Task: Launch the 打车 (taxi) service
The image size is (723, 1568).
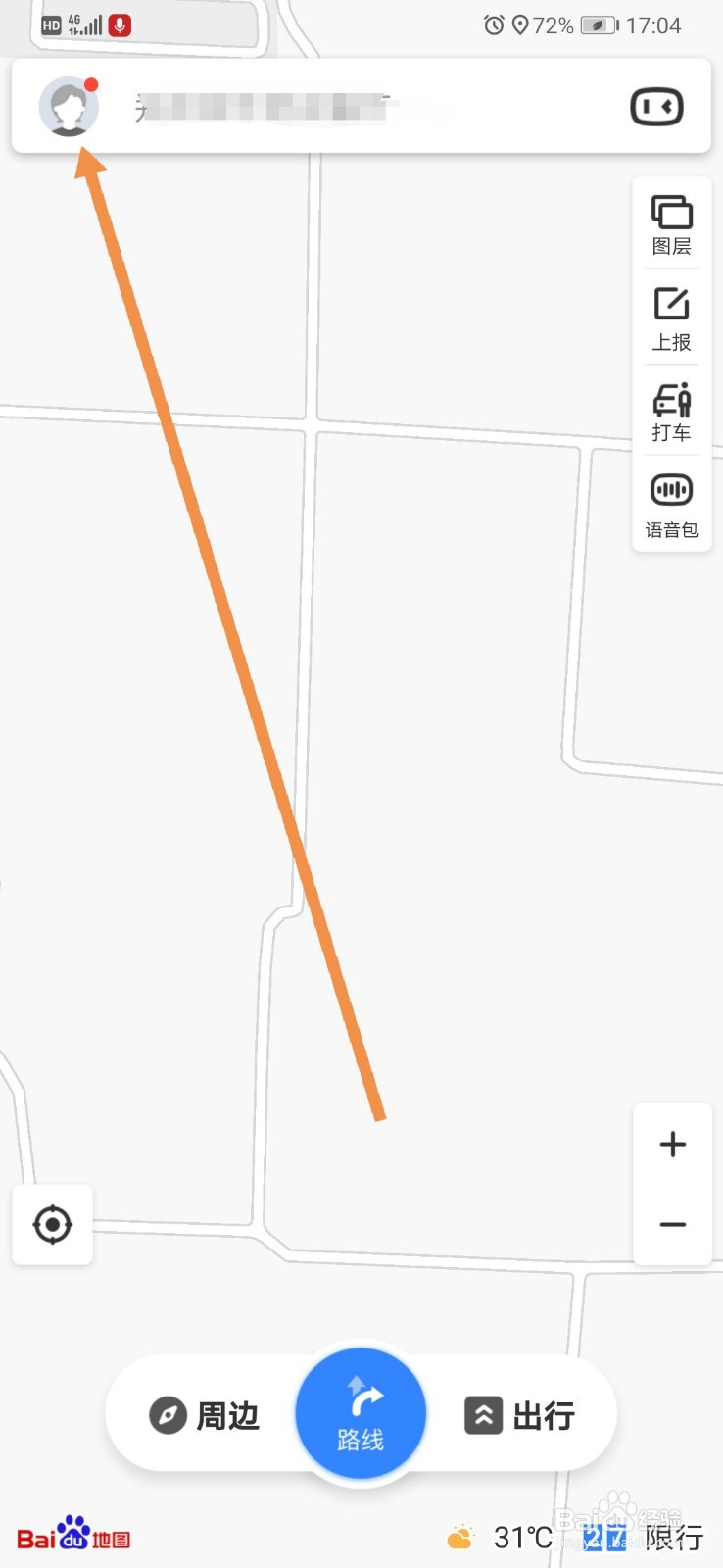Action: coord(671,410)
